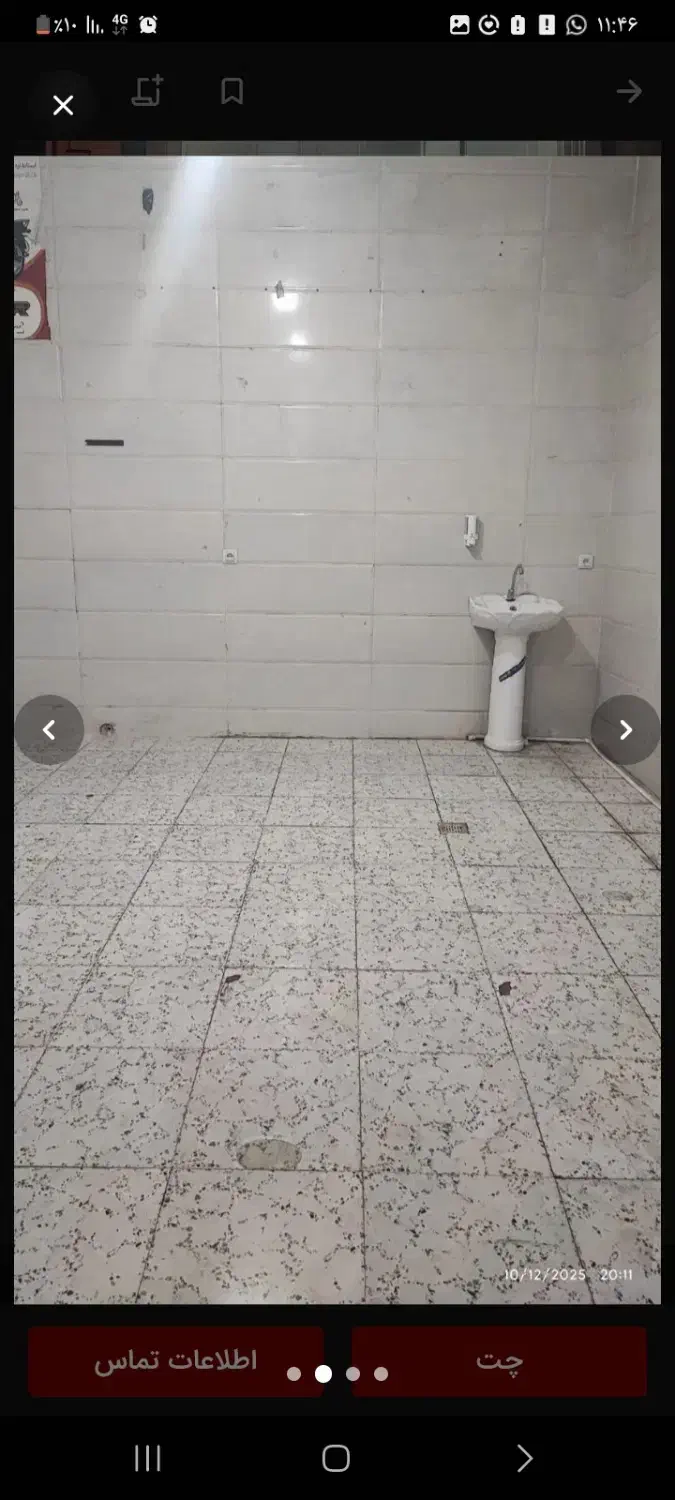Open the recent apps view
675x1500 pixels.
[x=148, y=1458]
